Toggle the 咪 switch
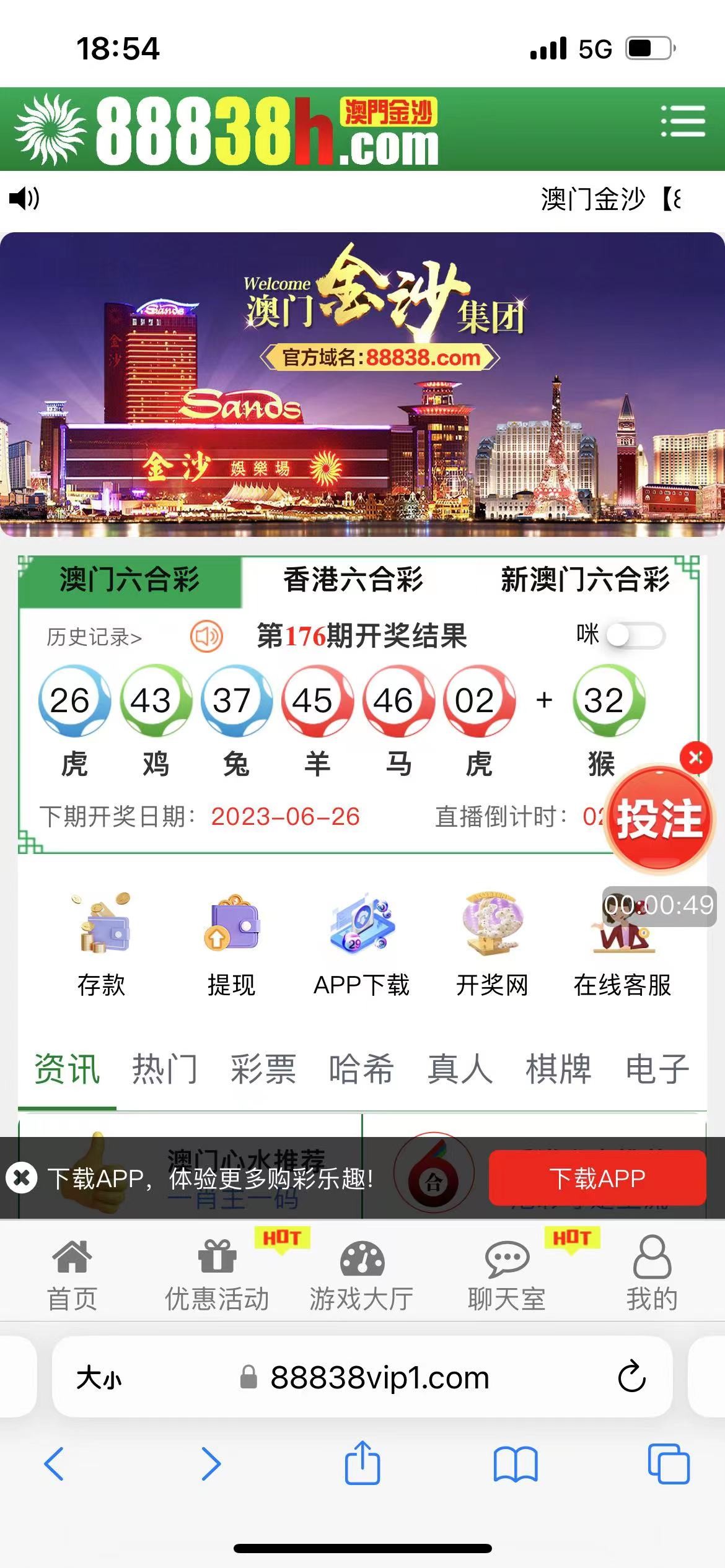Image resolution: width=725 pixels, height=1568 pixels. coord(635,635)
